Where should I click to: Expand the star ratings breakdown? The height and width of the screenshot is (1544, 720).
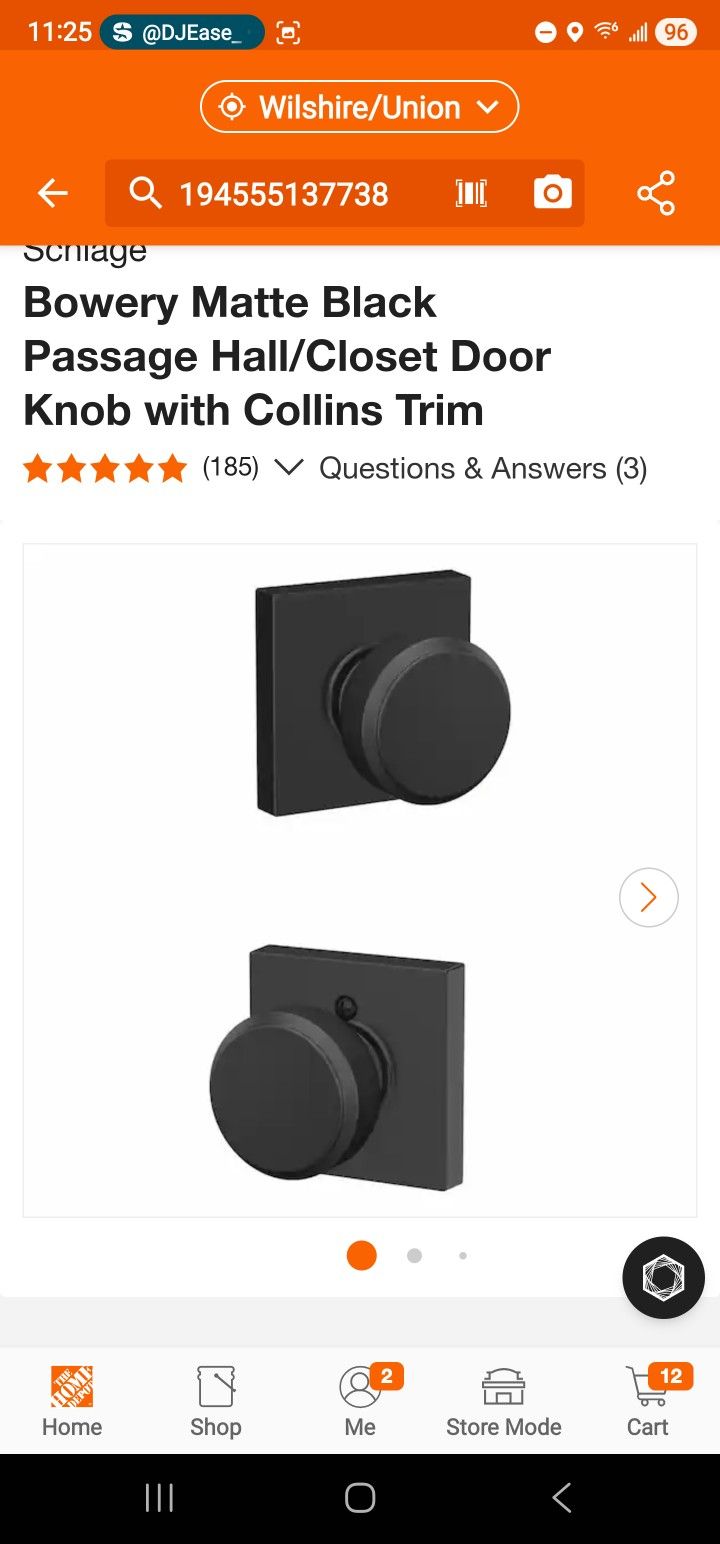click(x=288, y=467)
